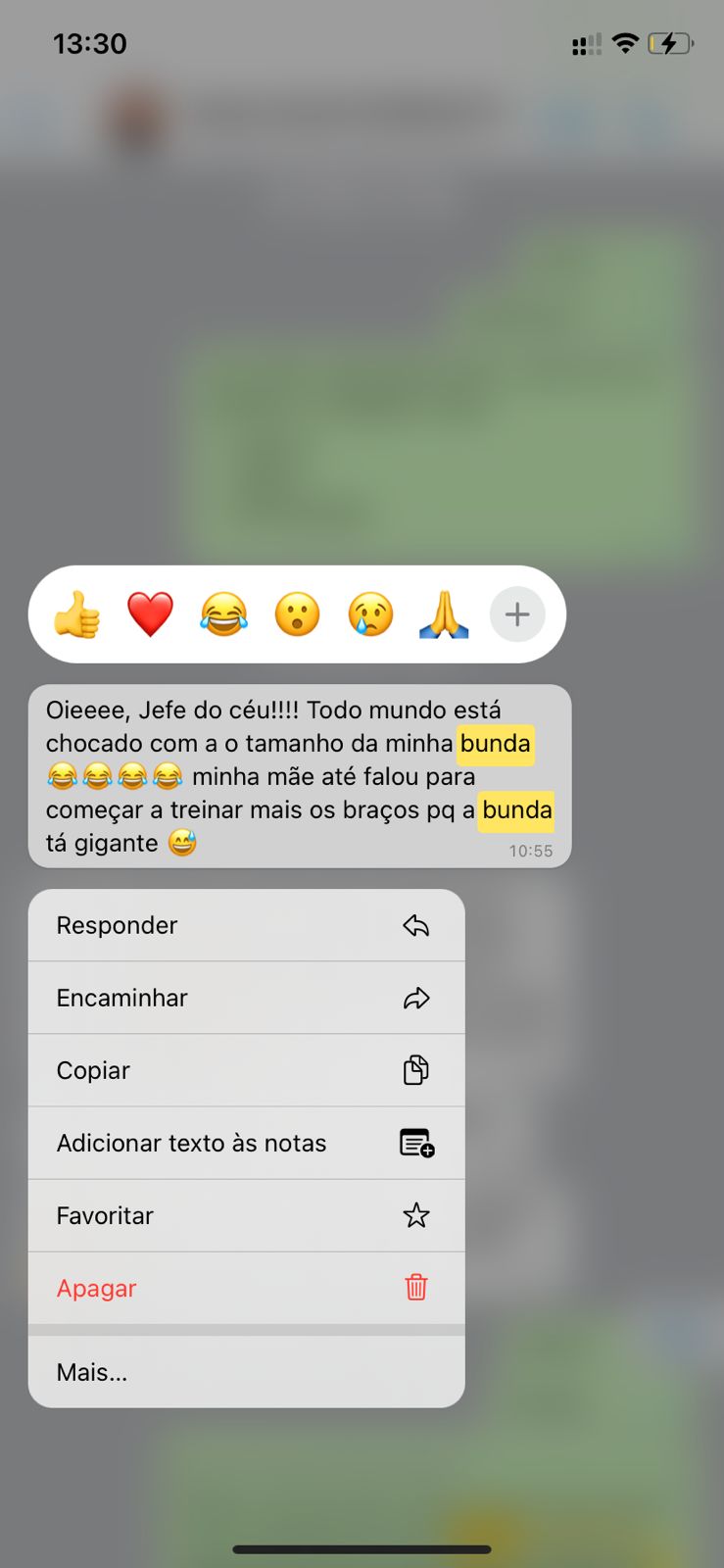This screenshot has width=724, height=1568.
Task: Select Adicionar texto às notas
Action: click(246, 1143)
